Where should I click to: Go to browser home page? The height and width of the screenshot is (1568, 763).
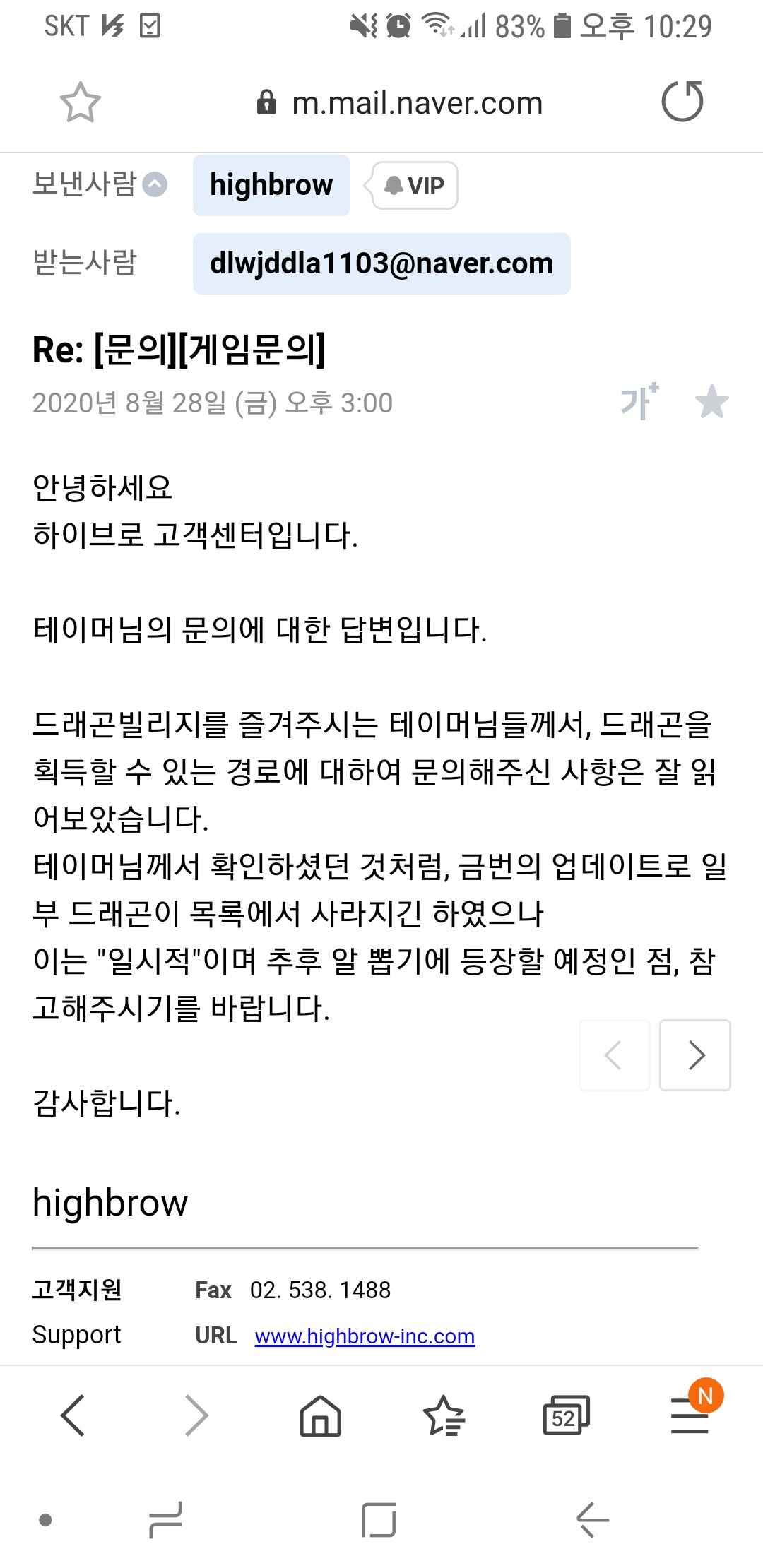pyautogui.click(x=320, y=1416)
